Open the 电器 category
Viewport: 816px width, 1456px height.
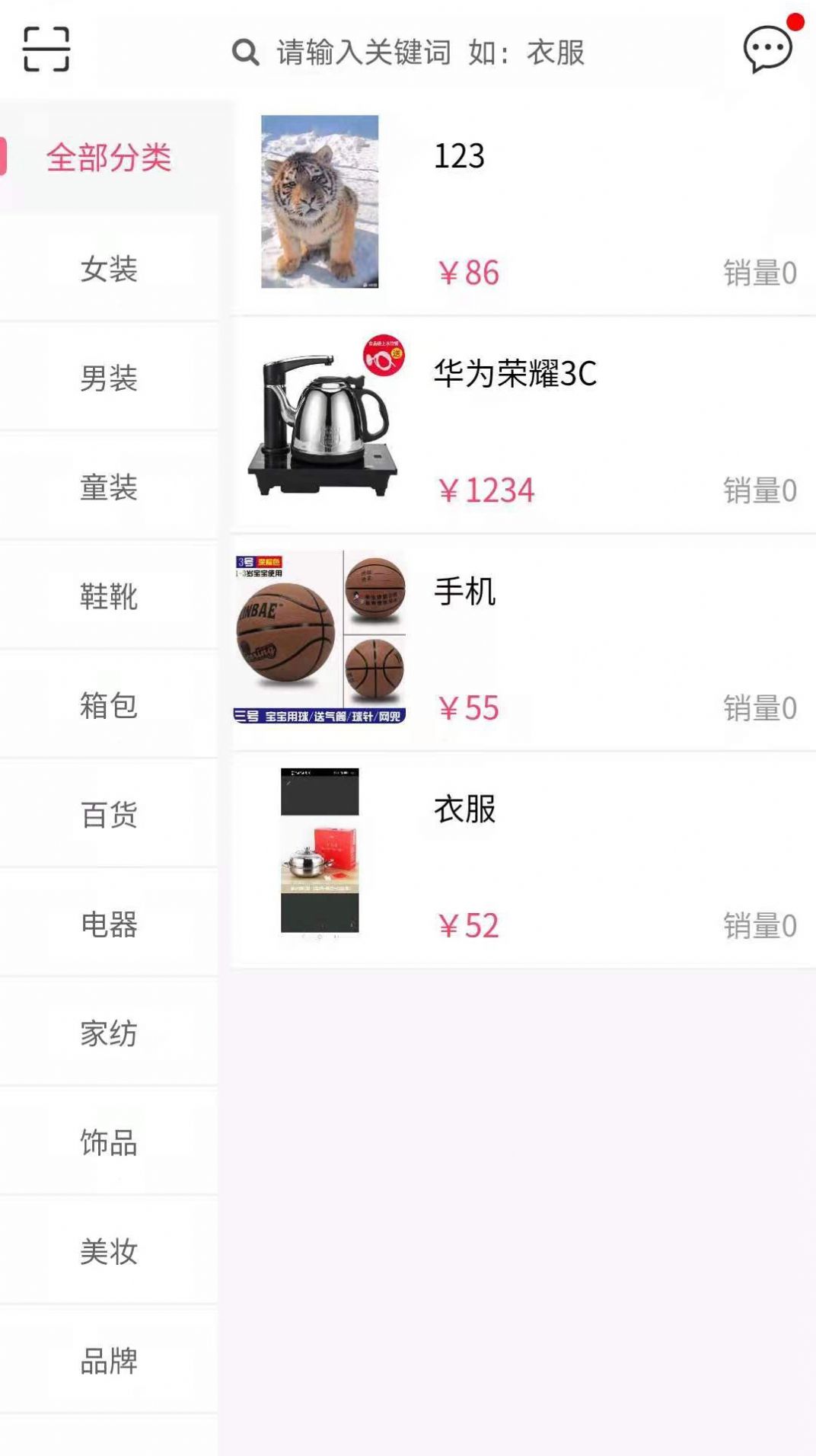click(x=110, y=925)
